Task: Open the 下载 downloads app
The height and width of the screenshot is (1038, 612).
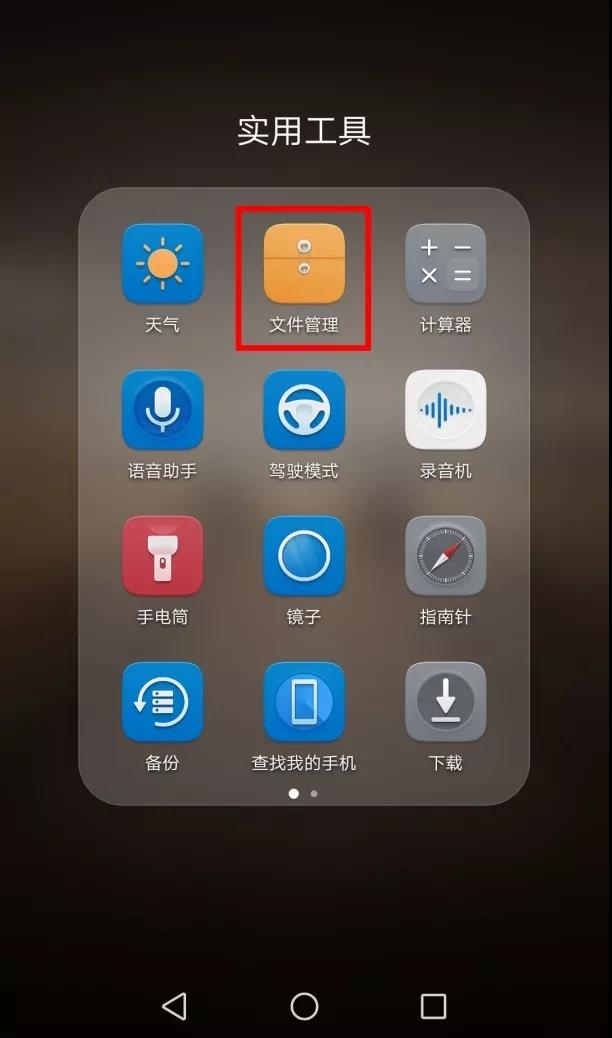Action: point(445,702)
